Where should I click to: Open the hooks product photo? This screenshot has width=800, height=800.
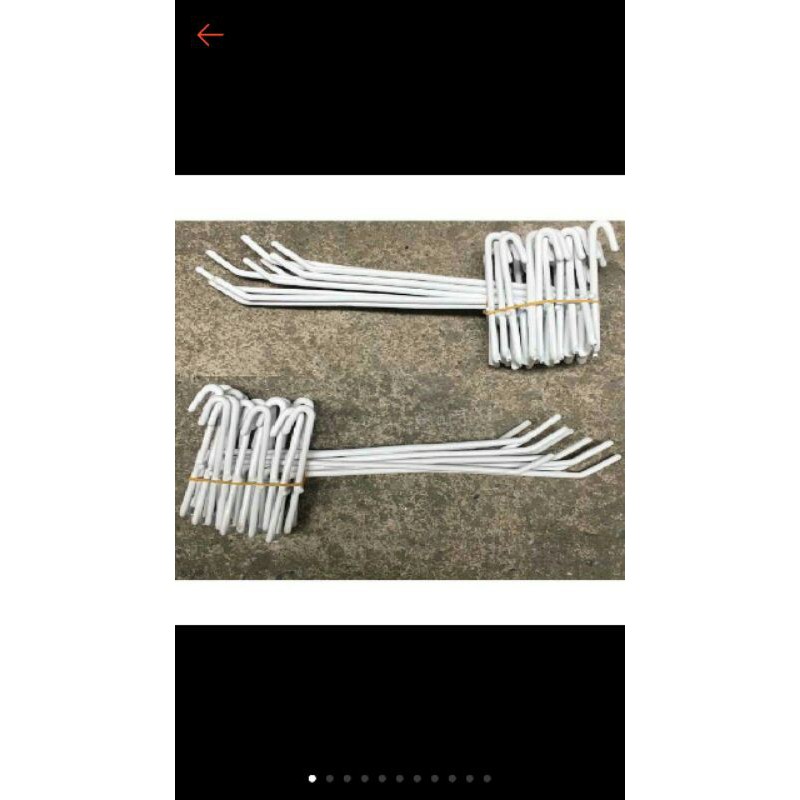click(399, 399)
